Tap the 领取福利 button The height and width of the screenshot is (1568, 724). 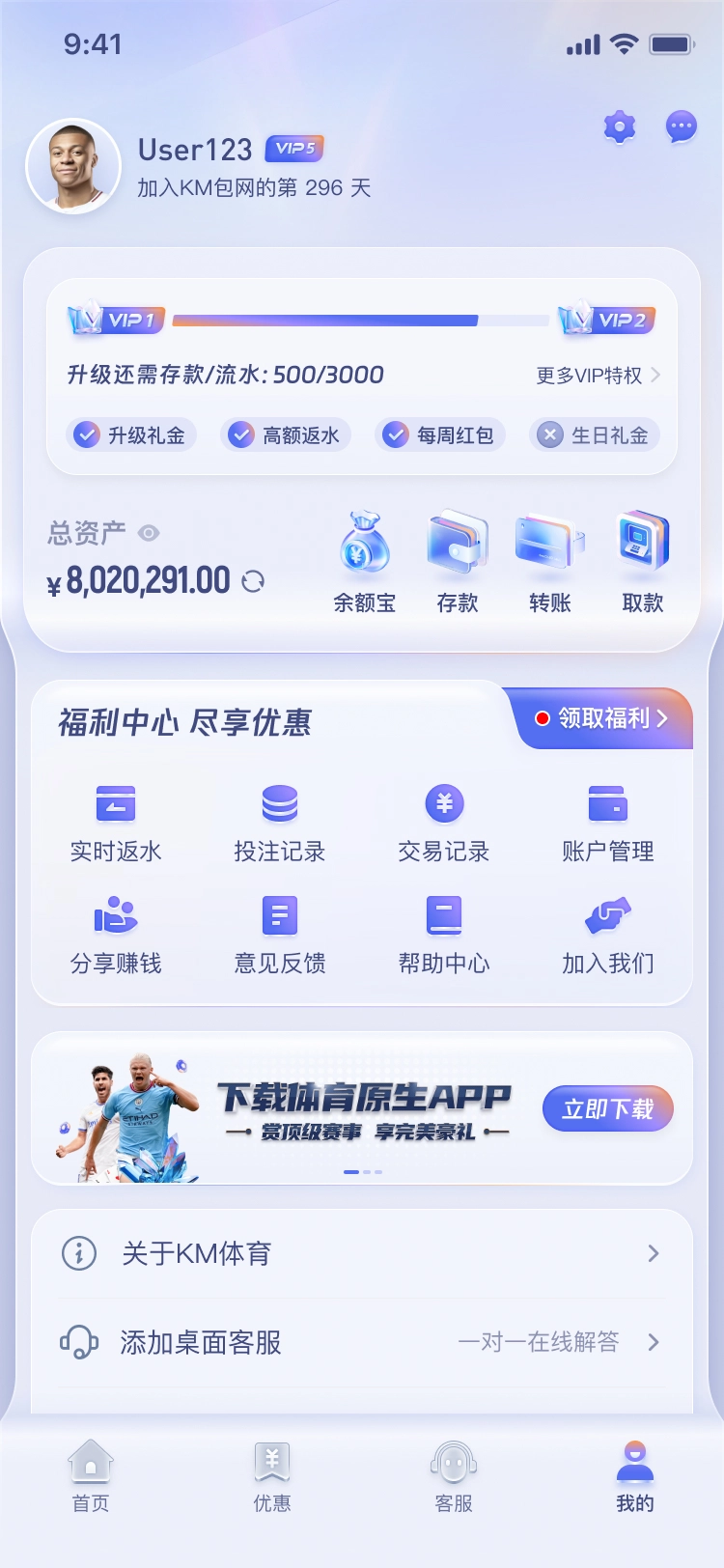coord(602,718)
